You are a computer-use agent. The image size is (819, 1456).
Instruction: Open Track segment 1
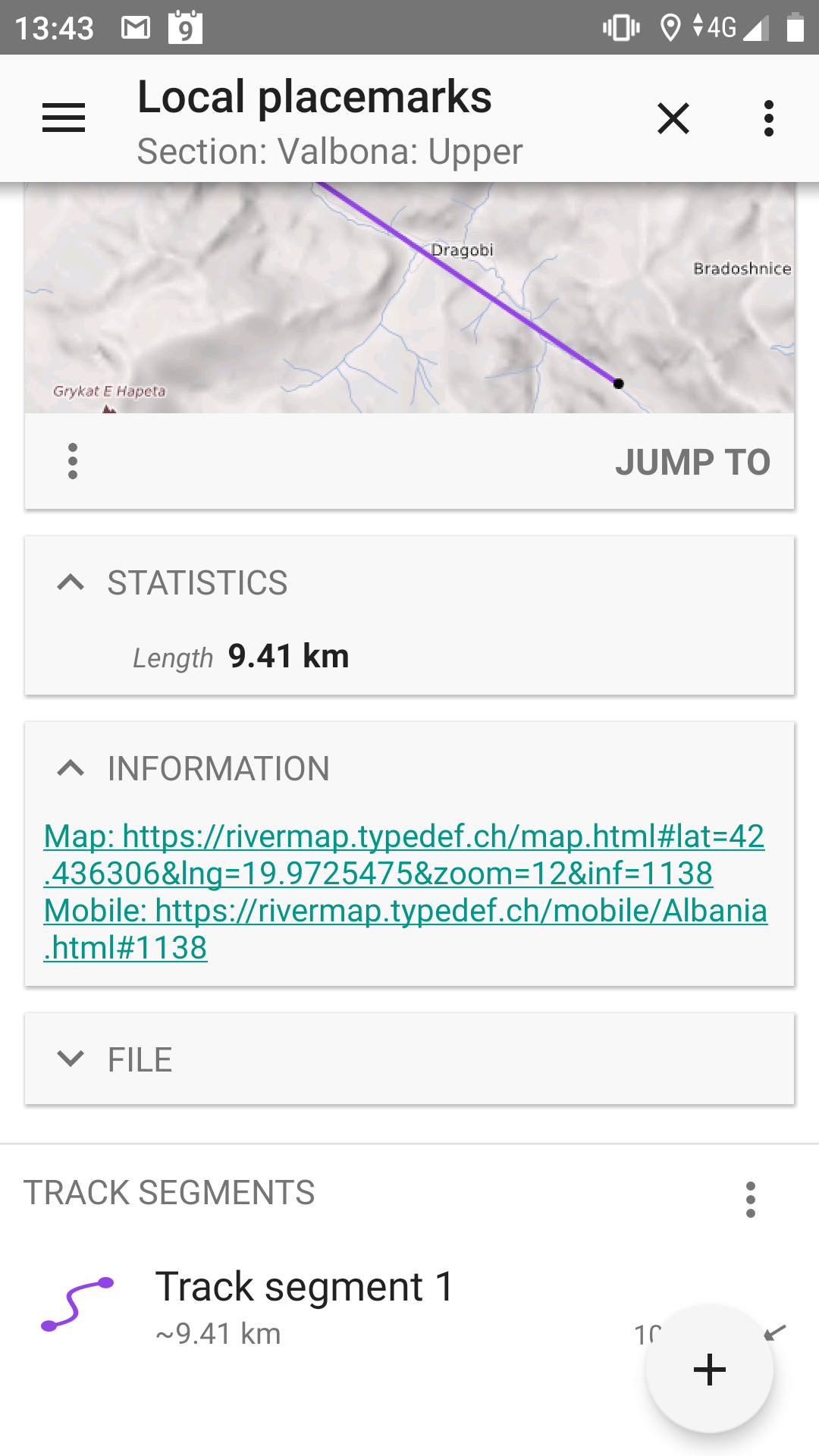click(303, 1304)
